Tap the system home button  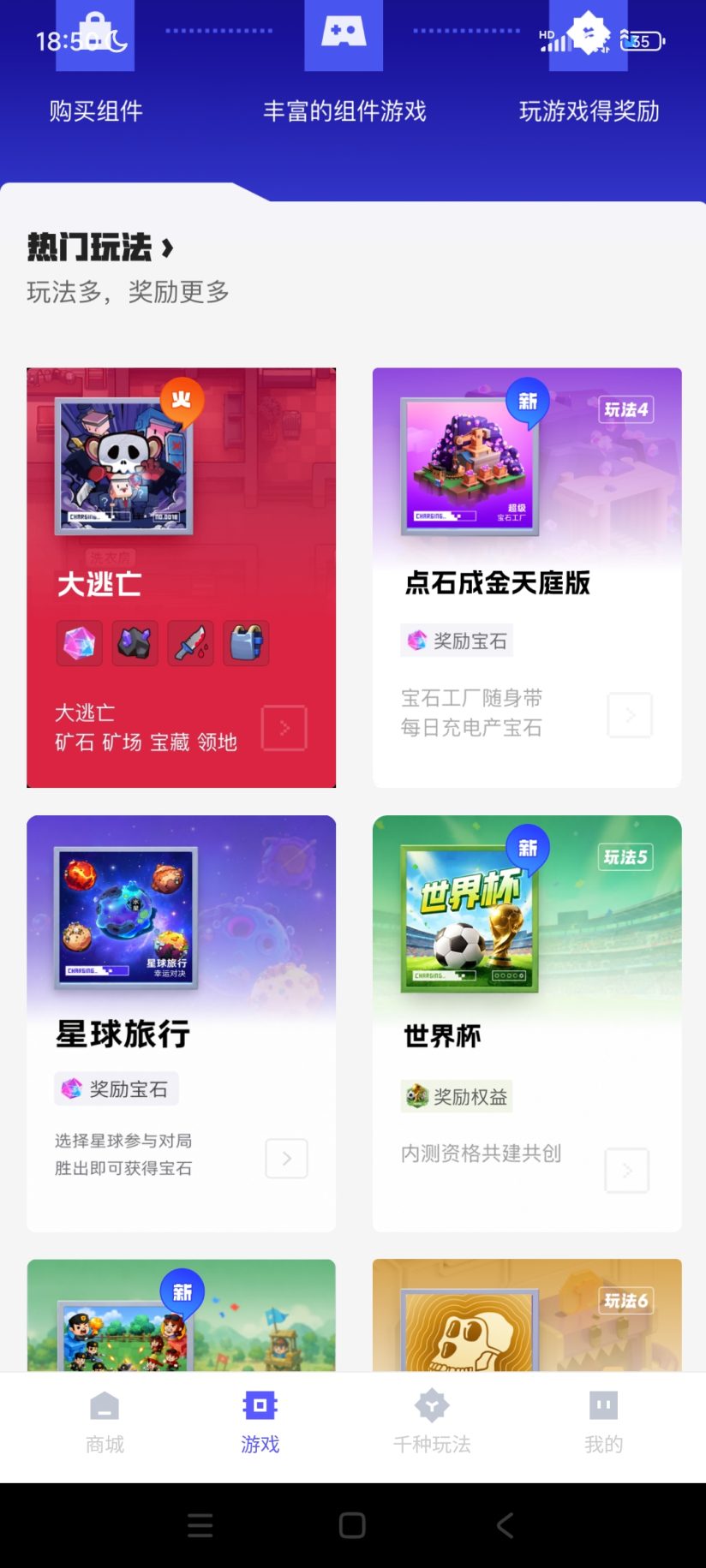click(x=352, y=1525)
